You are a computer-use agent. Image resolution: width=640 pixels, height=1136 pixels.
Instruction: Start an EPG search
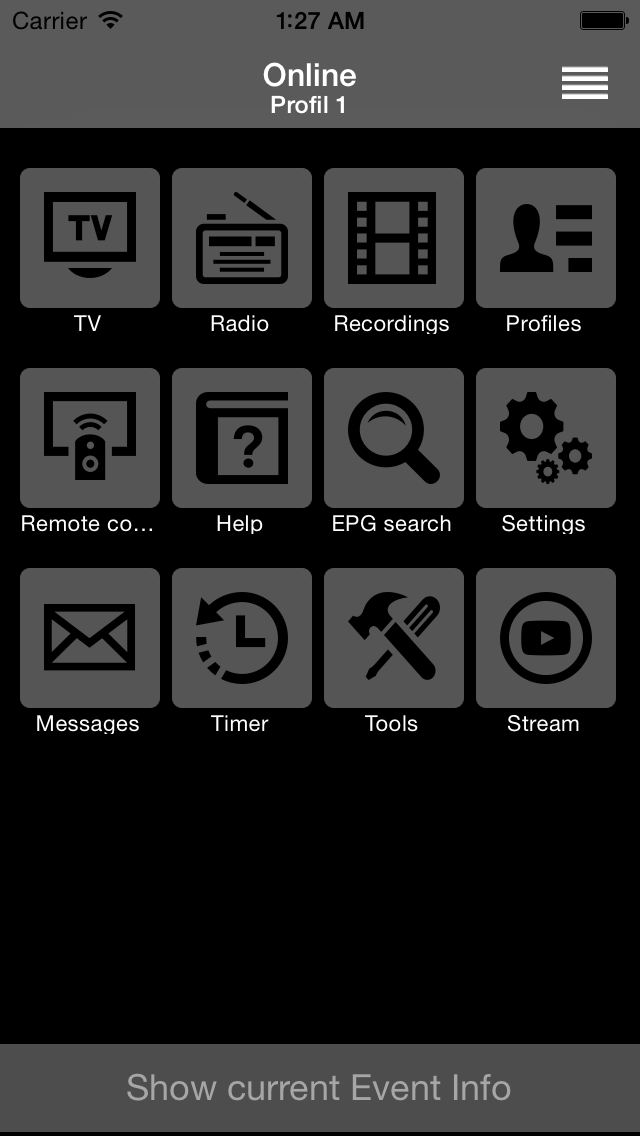point(394,438)
